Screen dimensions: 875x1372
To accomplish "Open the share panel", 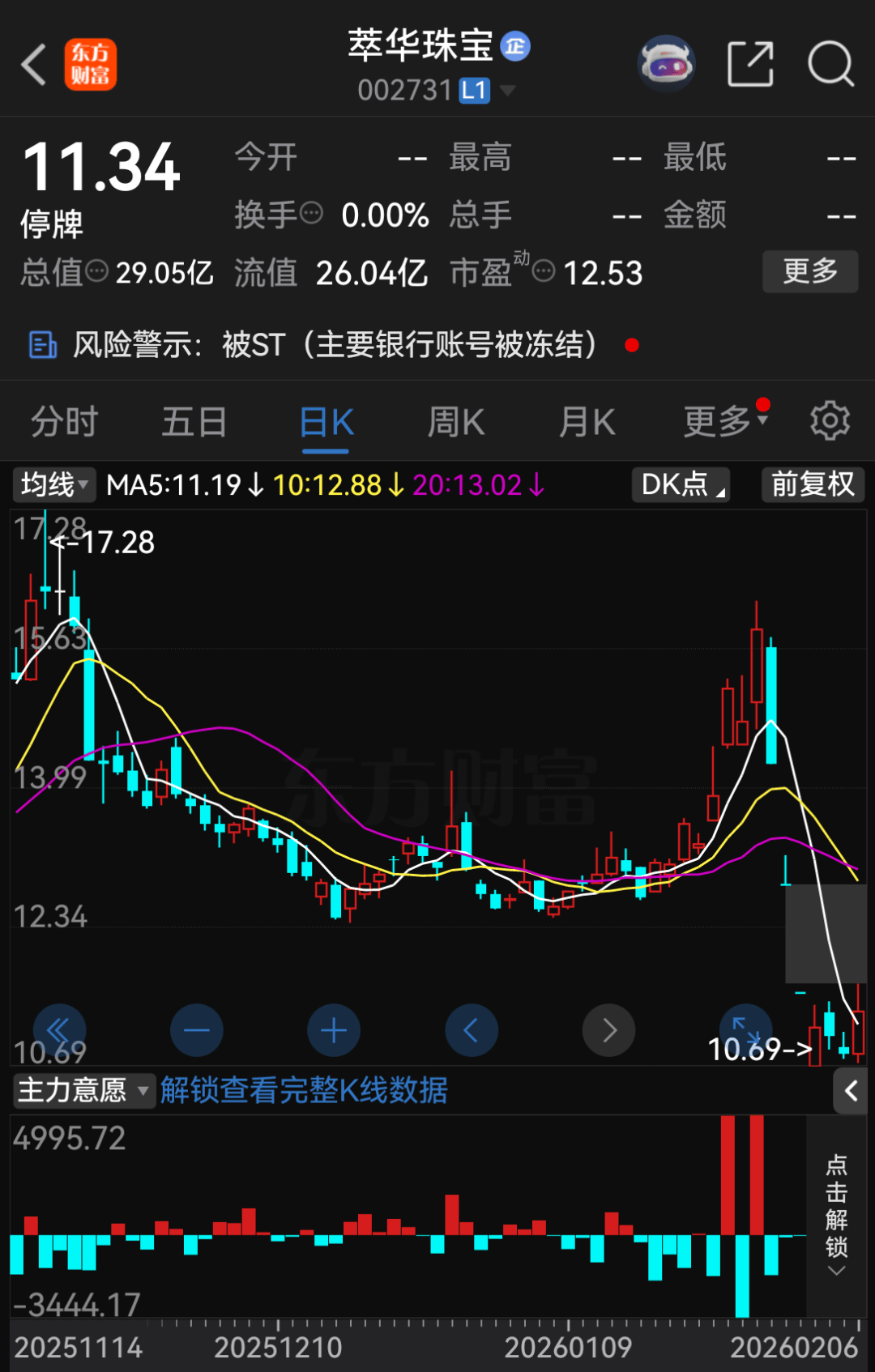I will point(750,63).
